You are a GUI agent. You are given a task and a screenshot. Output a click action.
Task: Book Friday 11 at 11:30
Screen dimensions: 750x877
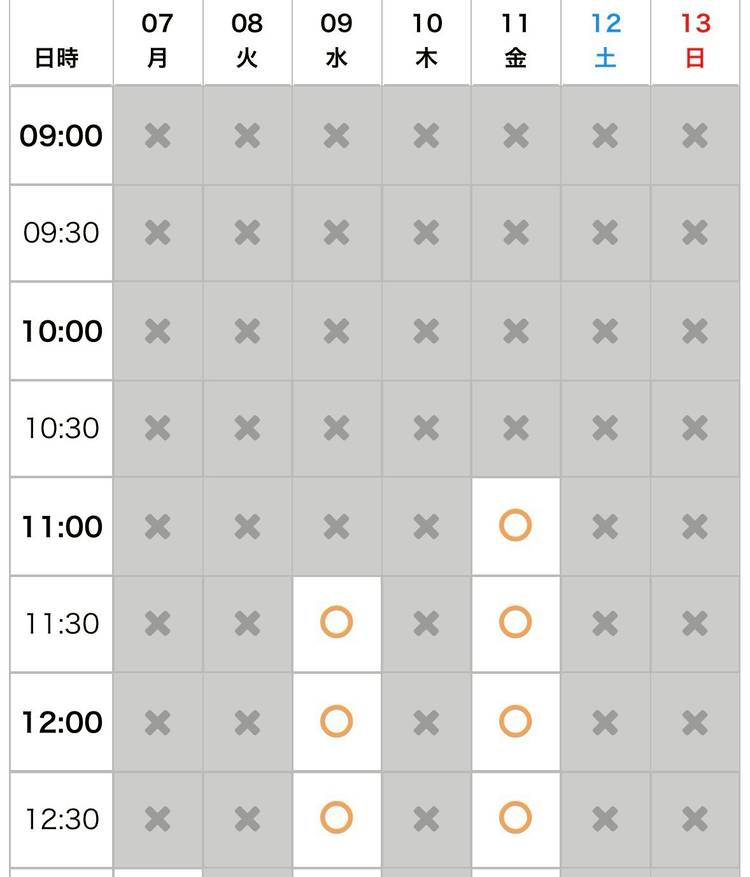coord(515,623)
